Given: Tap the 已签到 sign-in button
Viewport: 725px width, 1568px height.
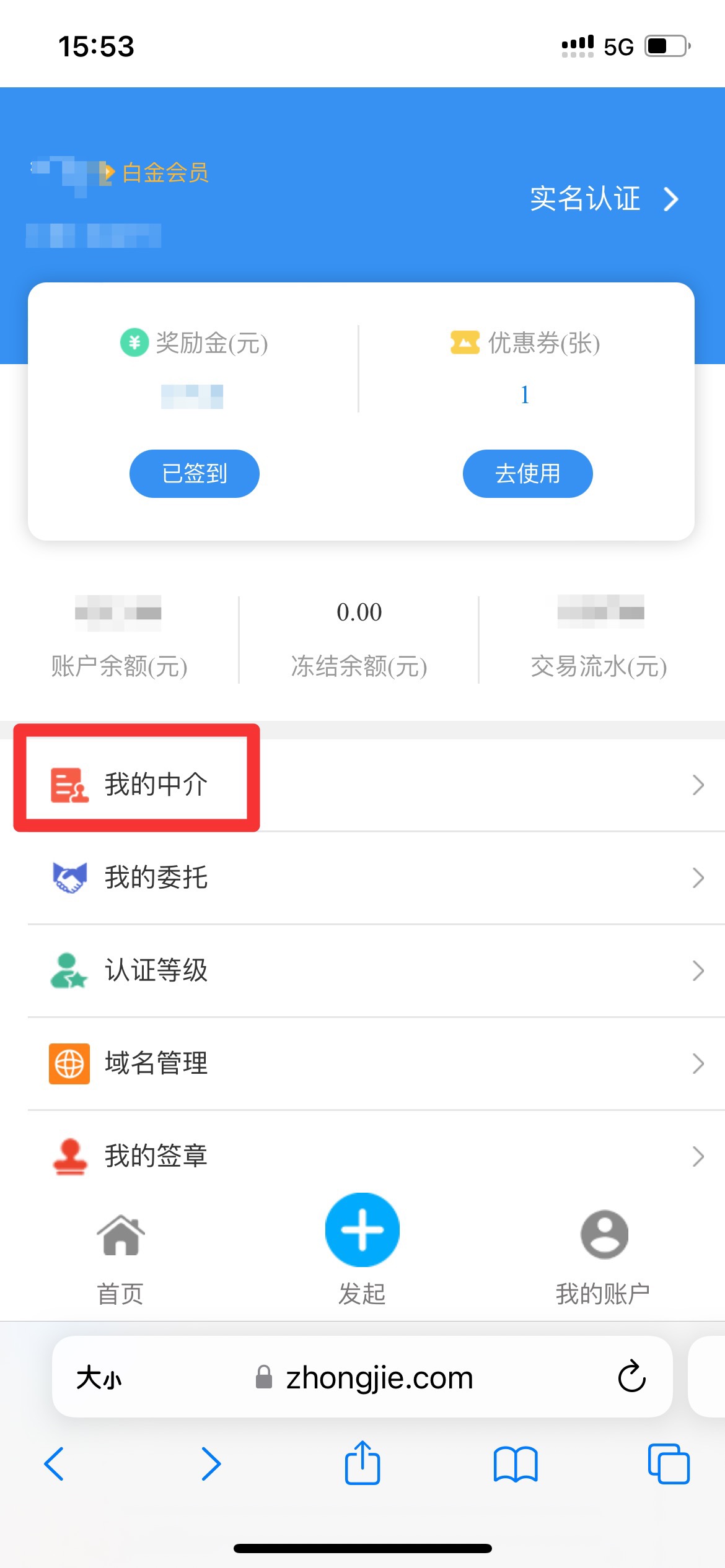Looking at the screenshot, I should [194, 474].
